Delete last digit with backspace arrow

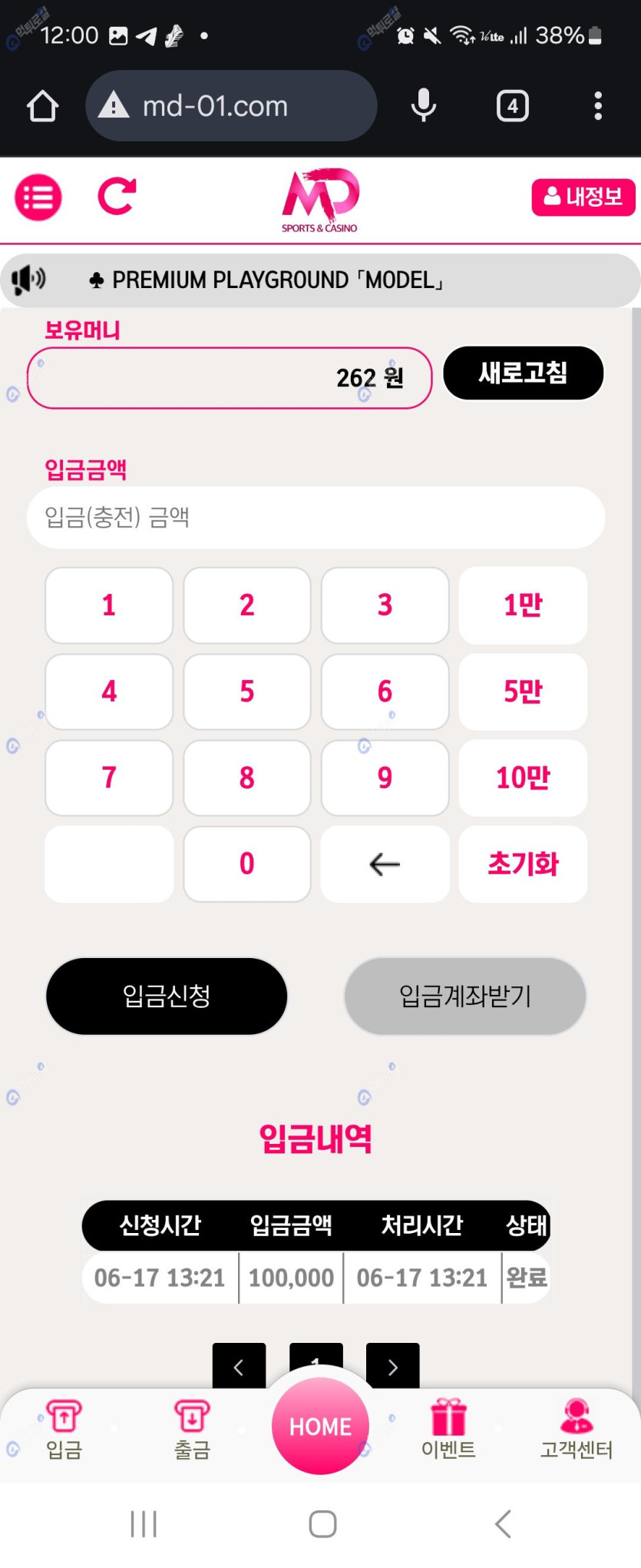tap(385, 864)
